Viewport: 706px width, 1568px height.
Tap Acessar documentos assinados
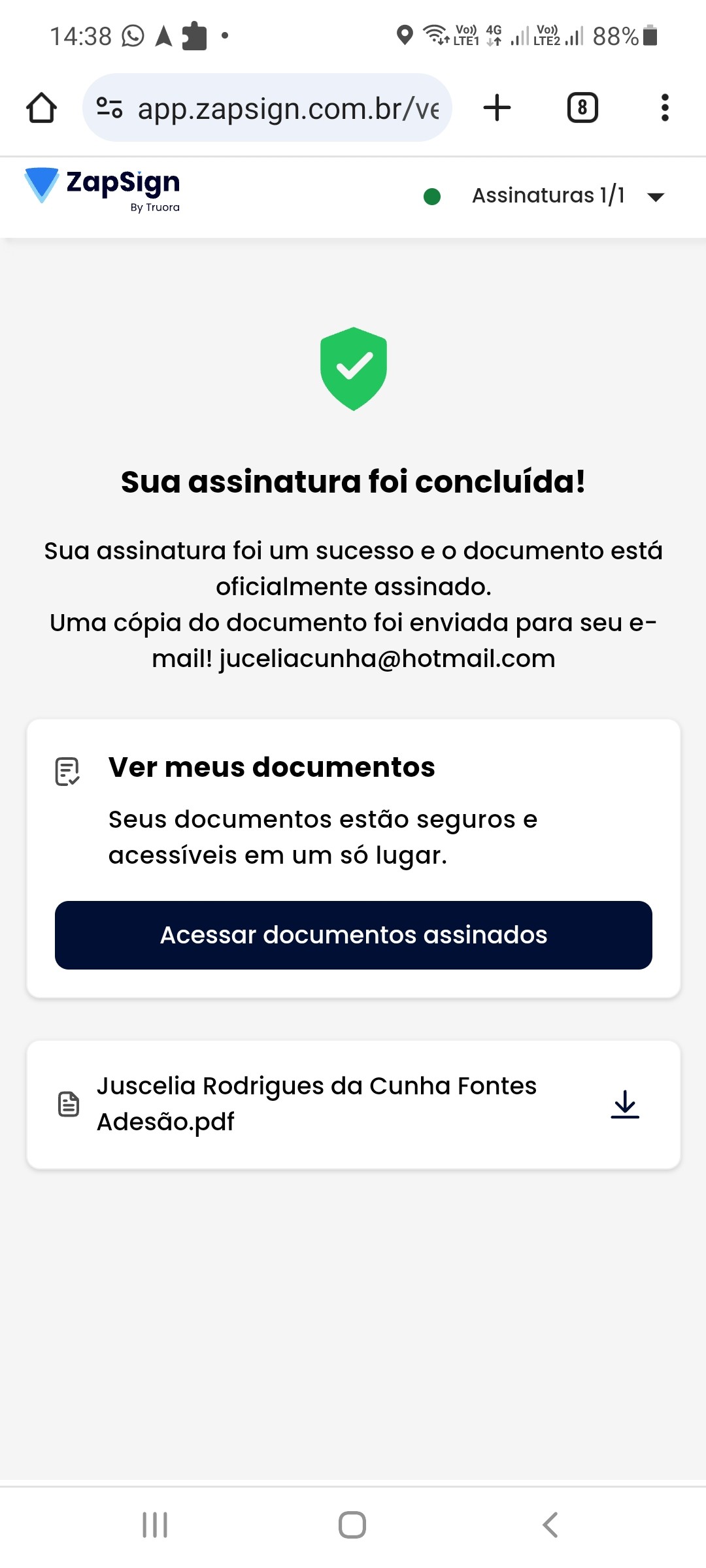[353, 935]
